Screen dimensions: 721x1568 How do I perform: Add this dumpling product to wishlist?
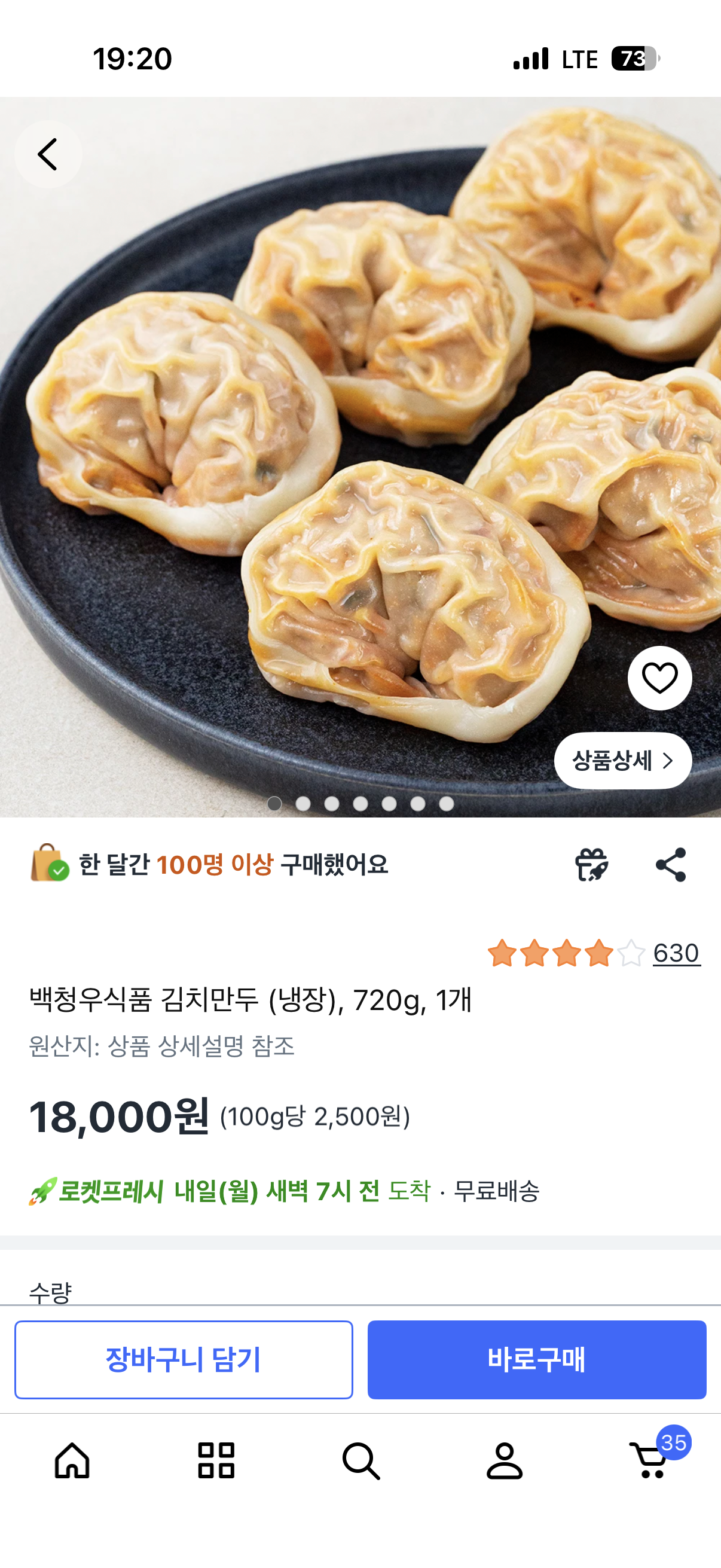659,678
